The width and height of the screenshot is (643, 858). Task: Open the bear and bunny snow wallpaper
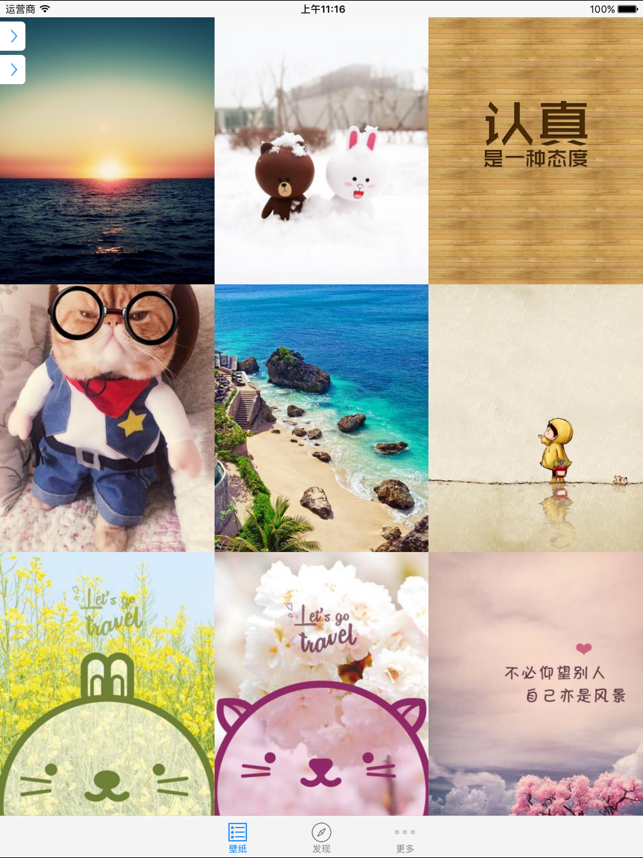[321, 150]
